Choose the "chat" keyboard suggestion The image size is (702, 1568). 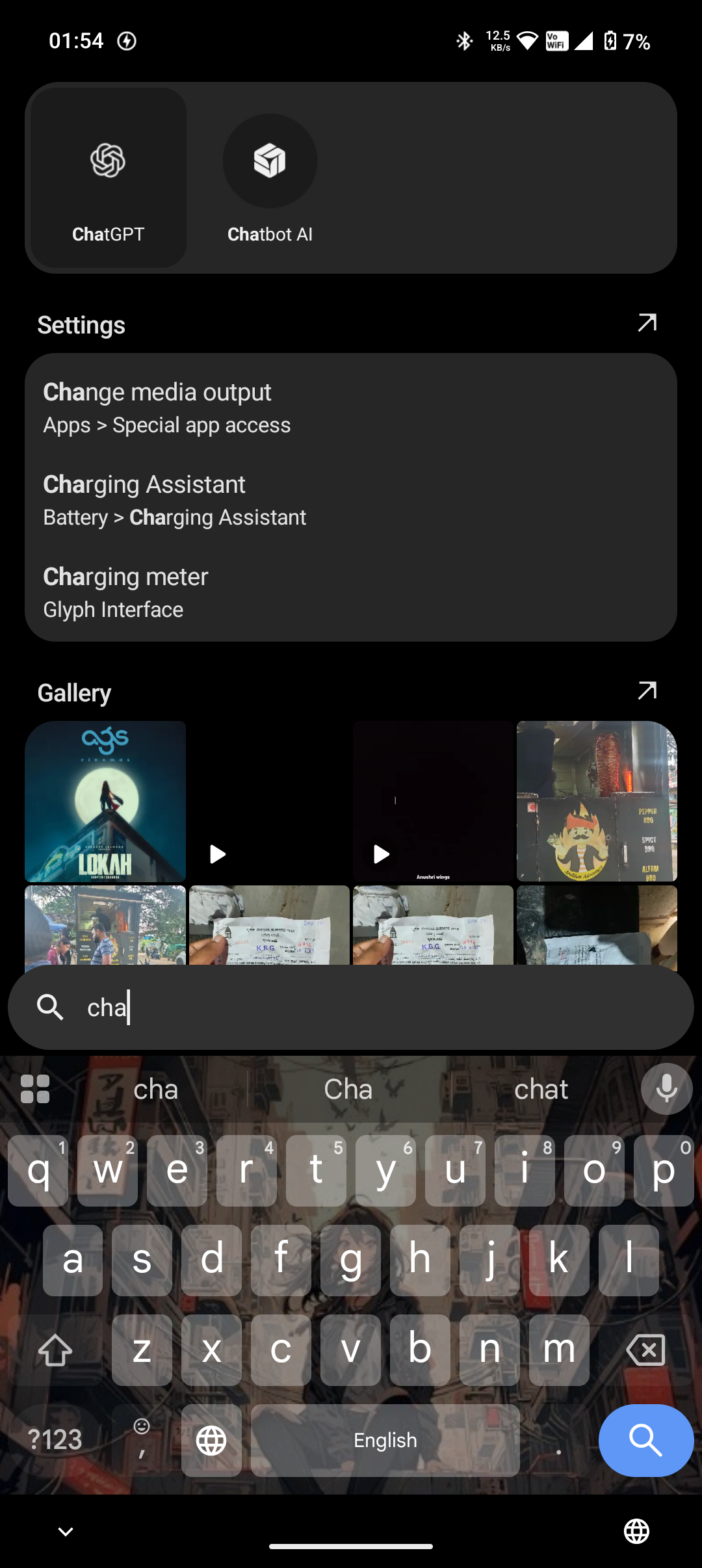pos(541,1090)
